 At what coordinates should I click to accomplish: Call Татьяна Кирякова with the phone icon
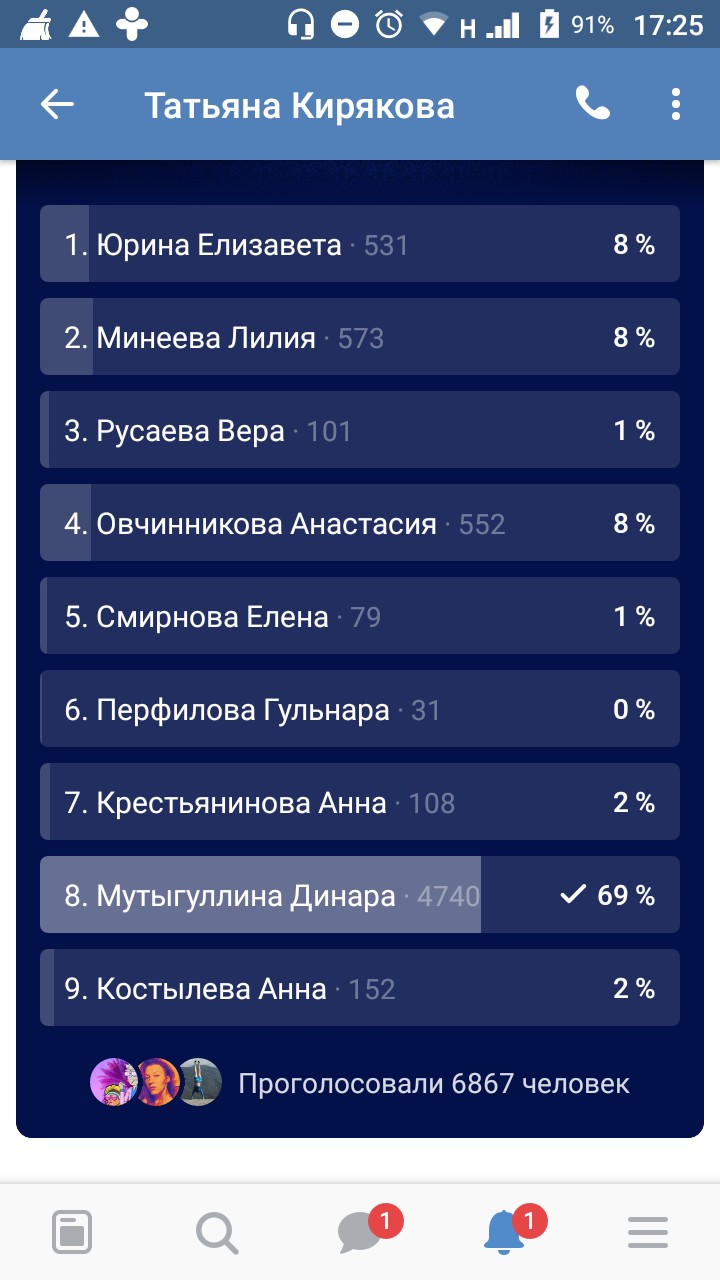[592, 104]
